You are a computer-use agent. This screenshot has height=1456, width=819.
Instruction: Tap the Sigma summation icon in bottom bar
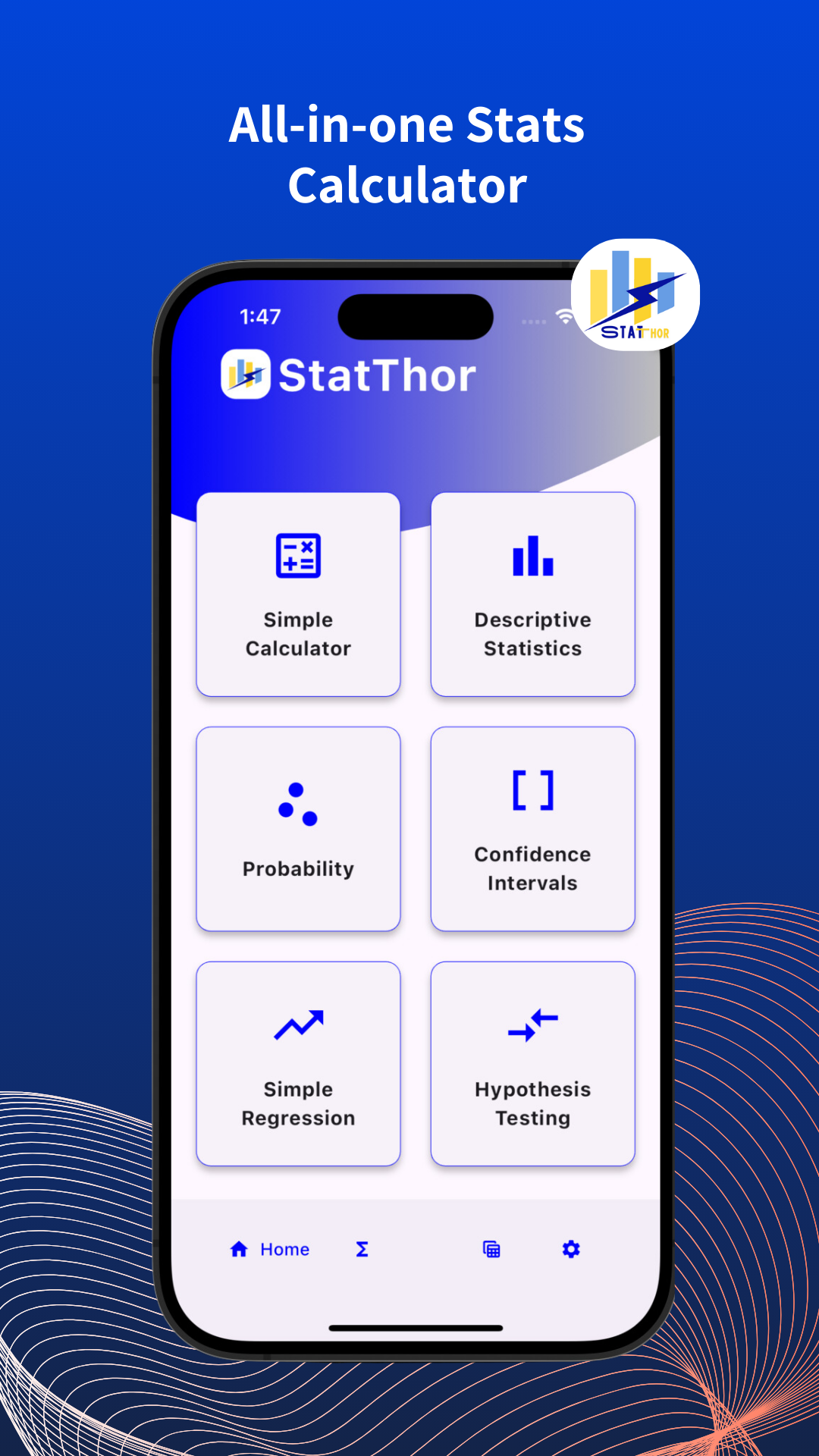point(360,1249)
